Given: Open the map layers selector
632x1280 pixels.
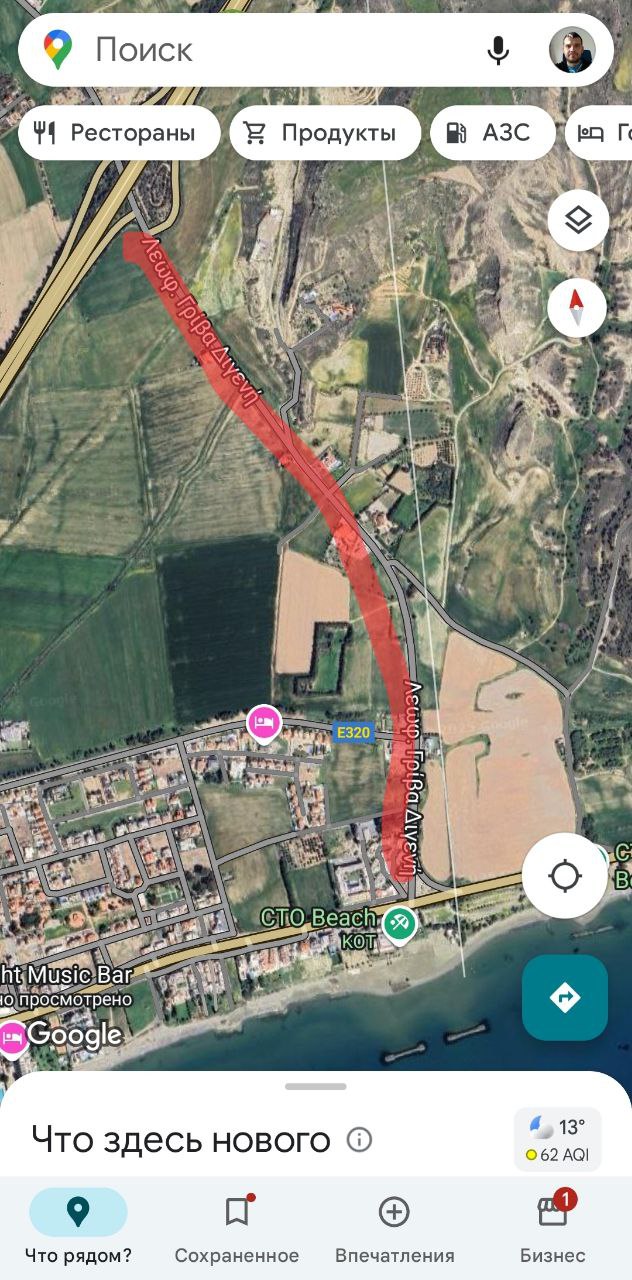Looking at the screenshot, I should click(x=577, y=221).
